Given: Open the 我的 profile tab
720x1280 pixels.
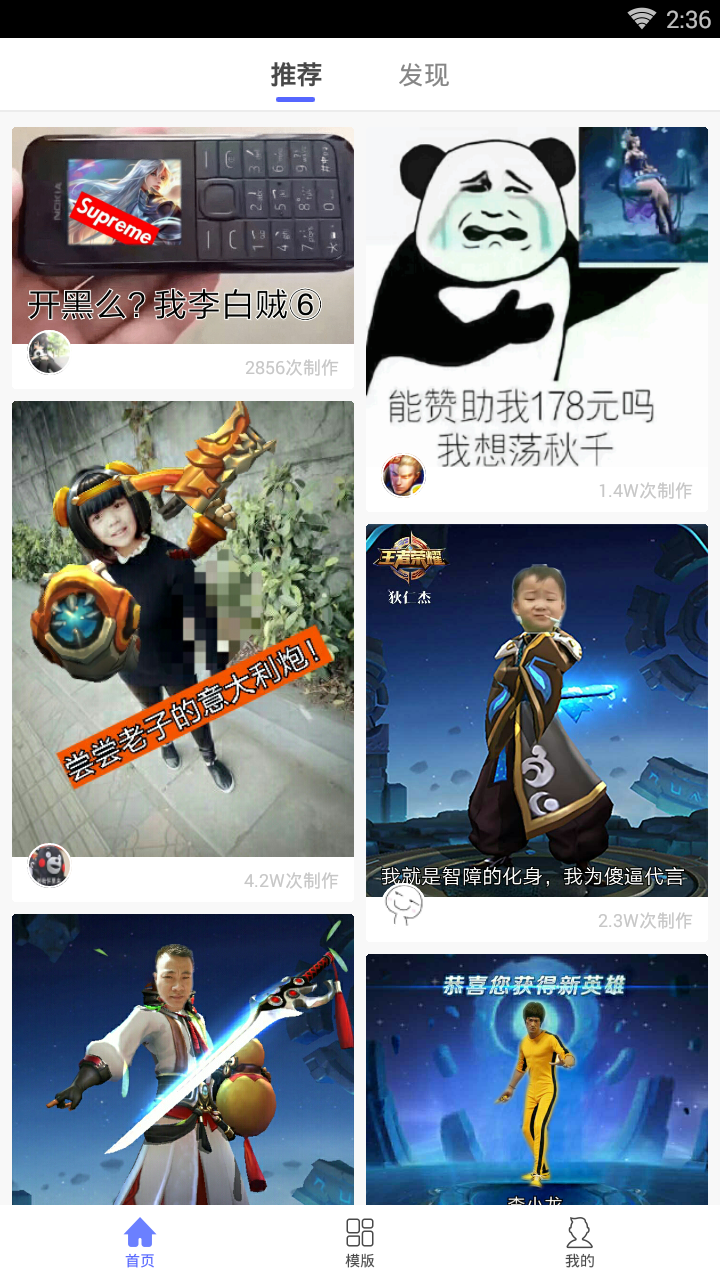Looking at the screenshot, I should pyautogui.click(x=579, y=1242).
